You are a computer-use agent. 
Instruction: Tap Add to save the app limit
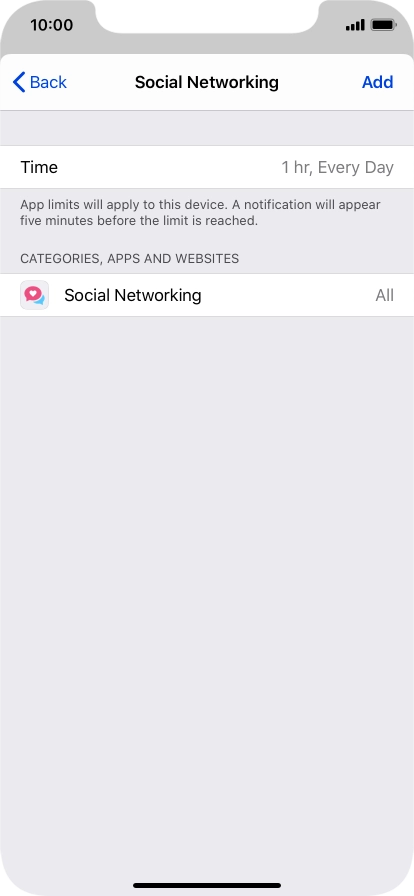[377, 82]
